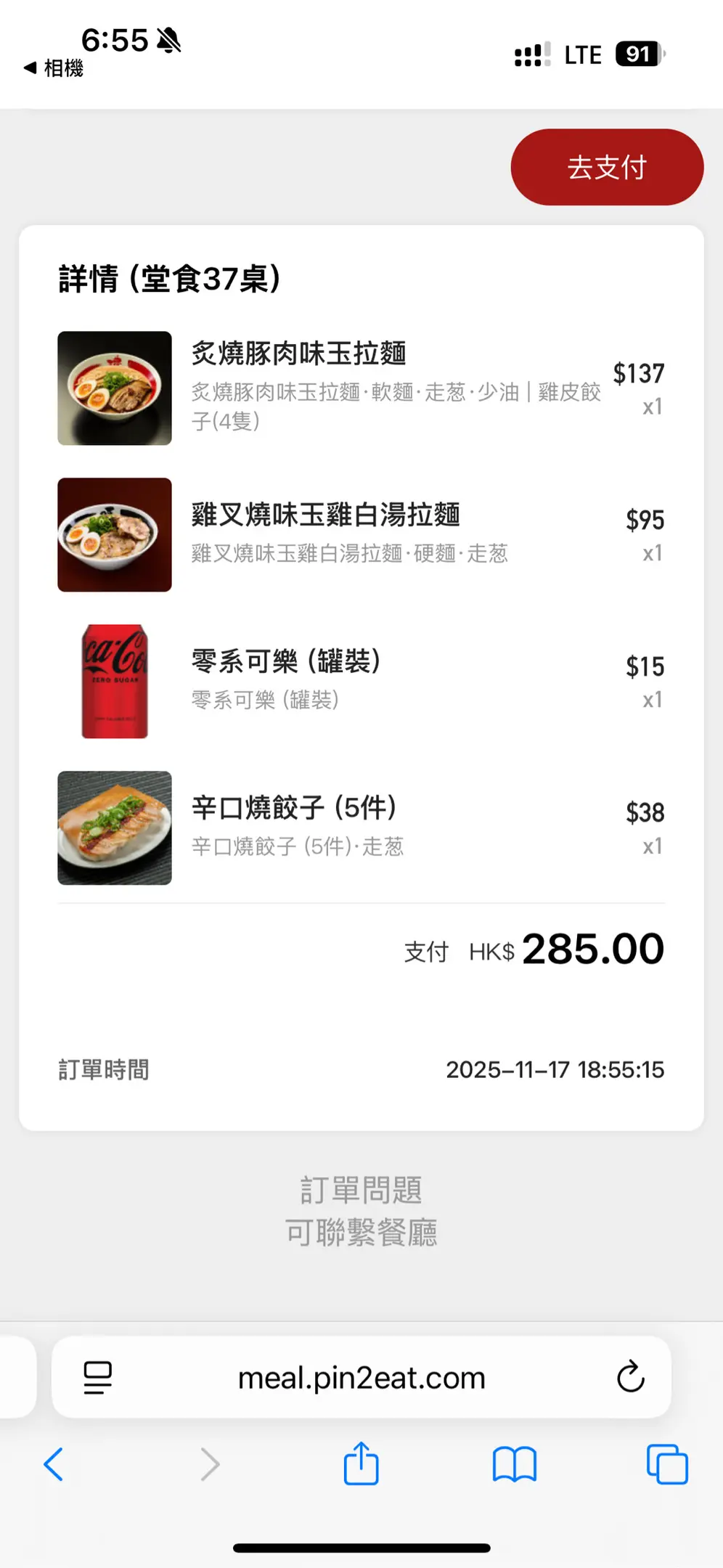
Task: Share this order page
Action: coord(361,1464)
